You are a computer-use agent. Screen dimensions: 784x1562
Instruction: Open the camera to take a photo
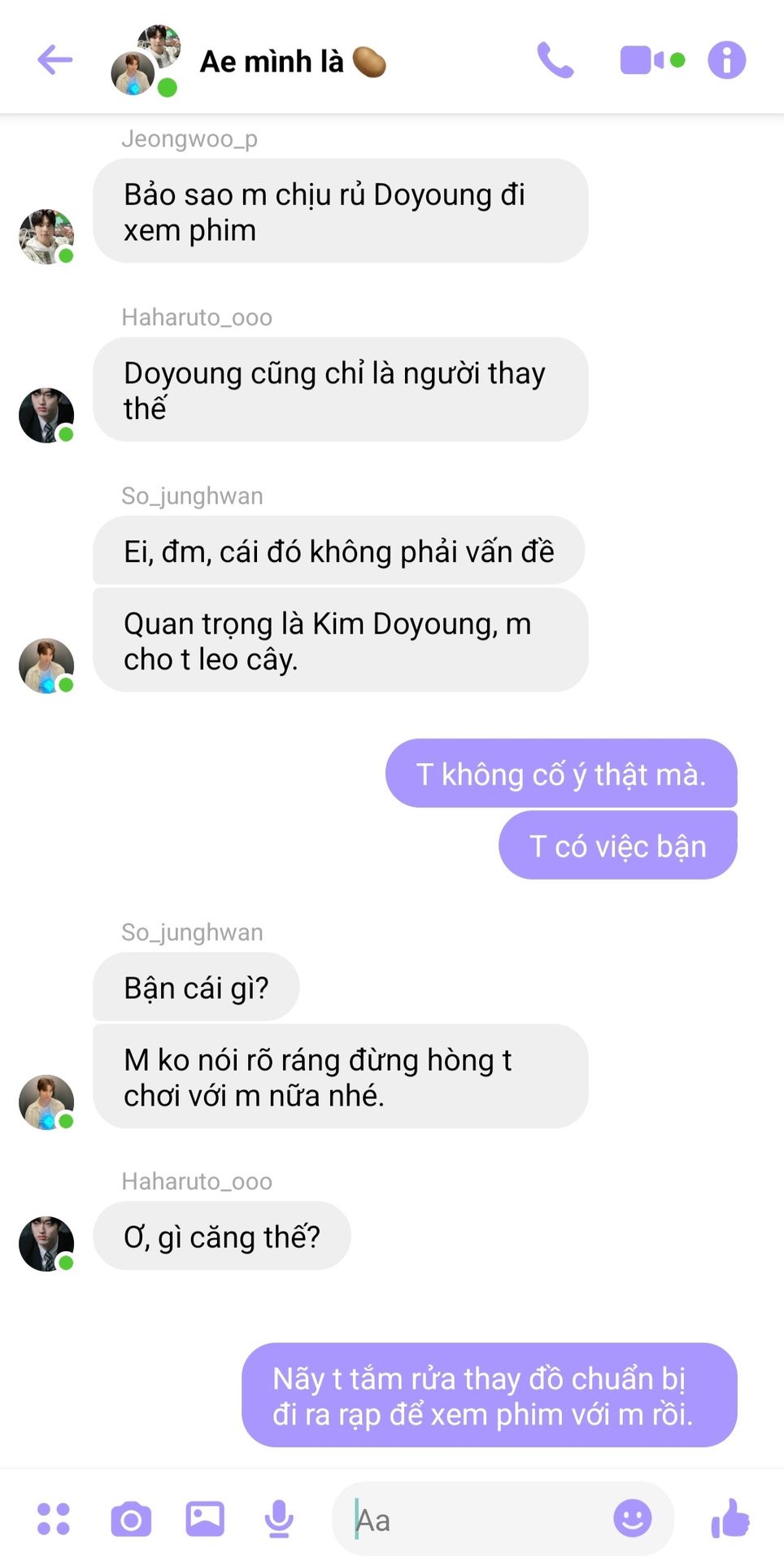pos(131,1519)
